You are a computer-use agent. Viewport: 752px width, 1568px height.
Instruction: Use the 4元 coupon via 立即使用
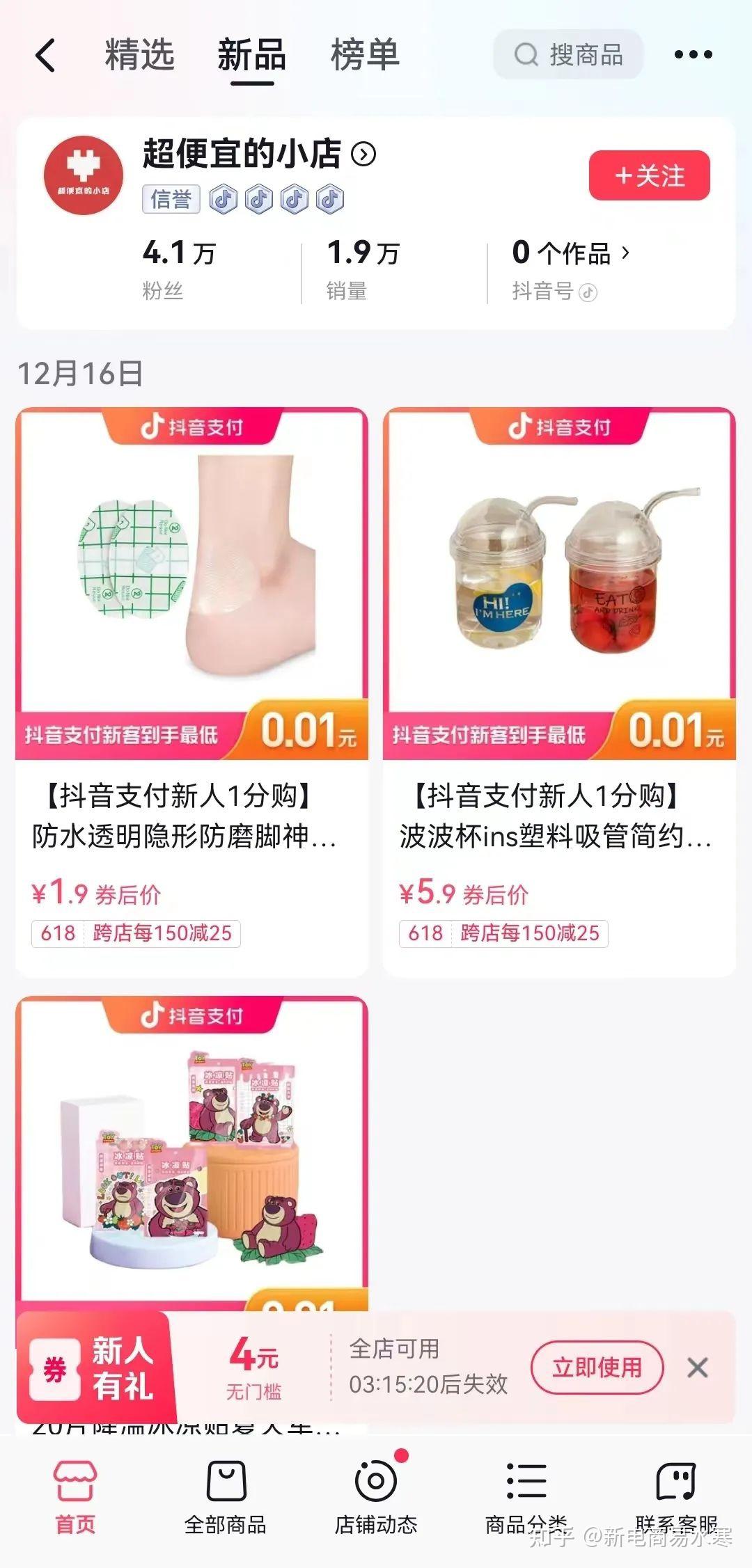[597, 1368]
